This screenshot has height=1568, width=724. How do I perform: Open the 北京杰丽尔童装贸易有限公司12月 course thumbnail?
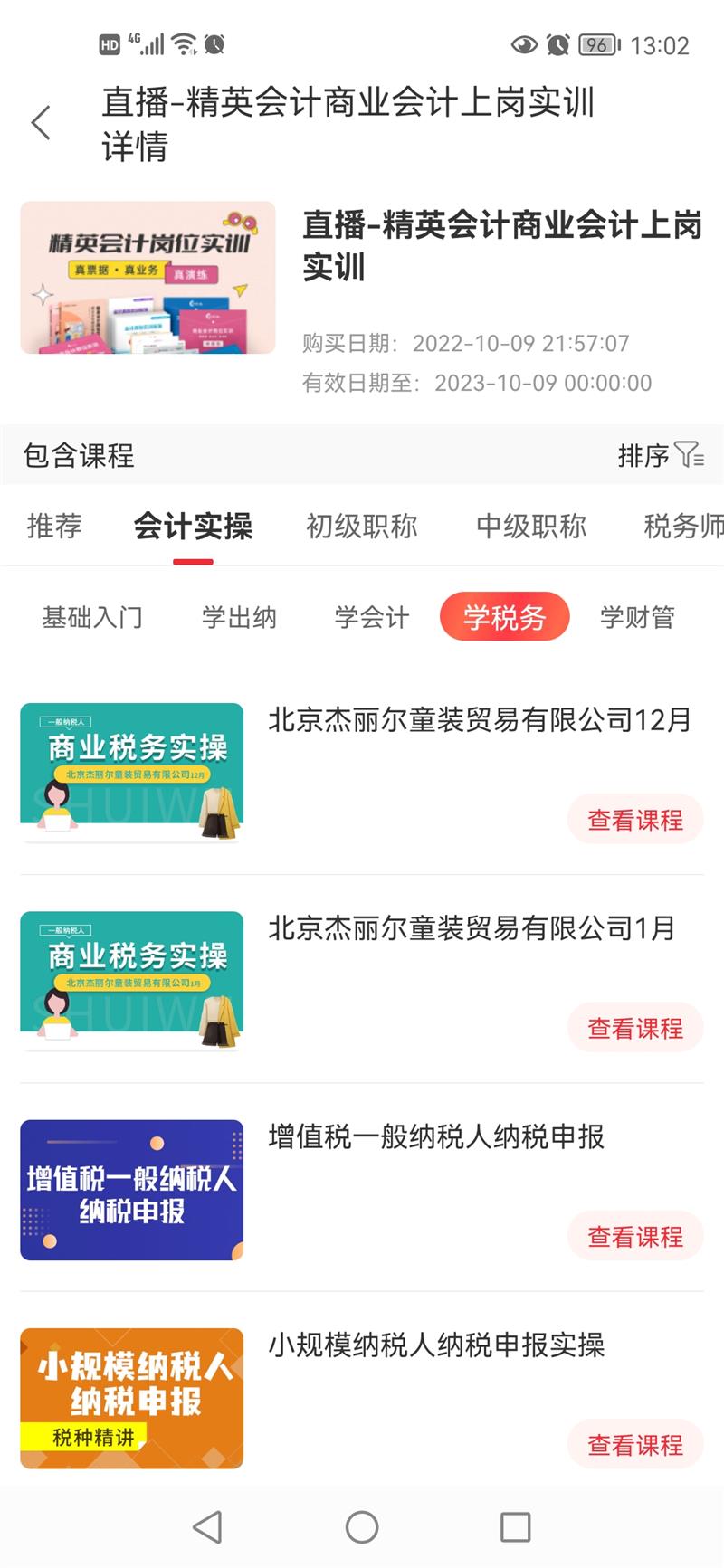click(x=132, y=773)
